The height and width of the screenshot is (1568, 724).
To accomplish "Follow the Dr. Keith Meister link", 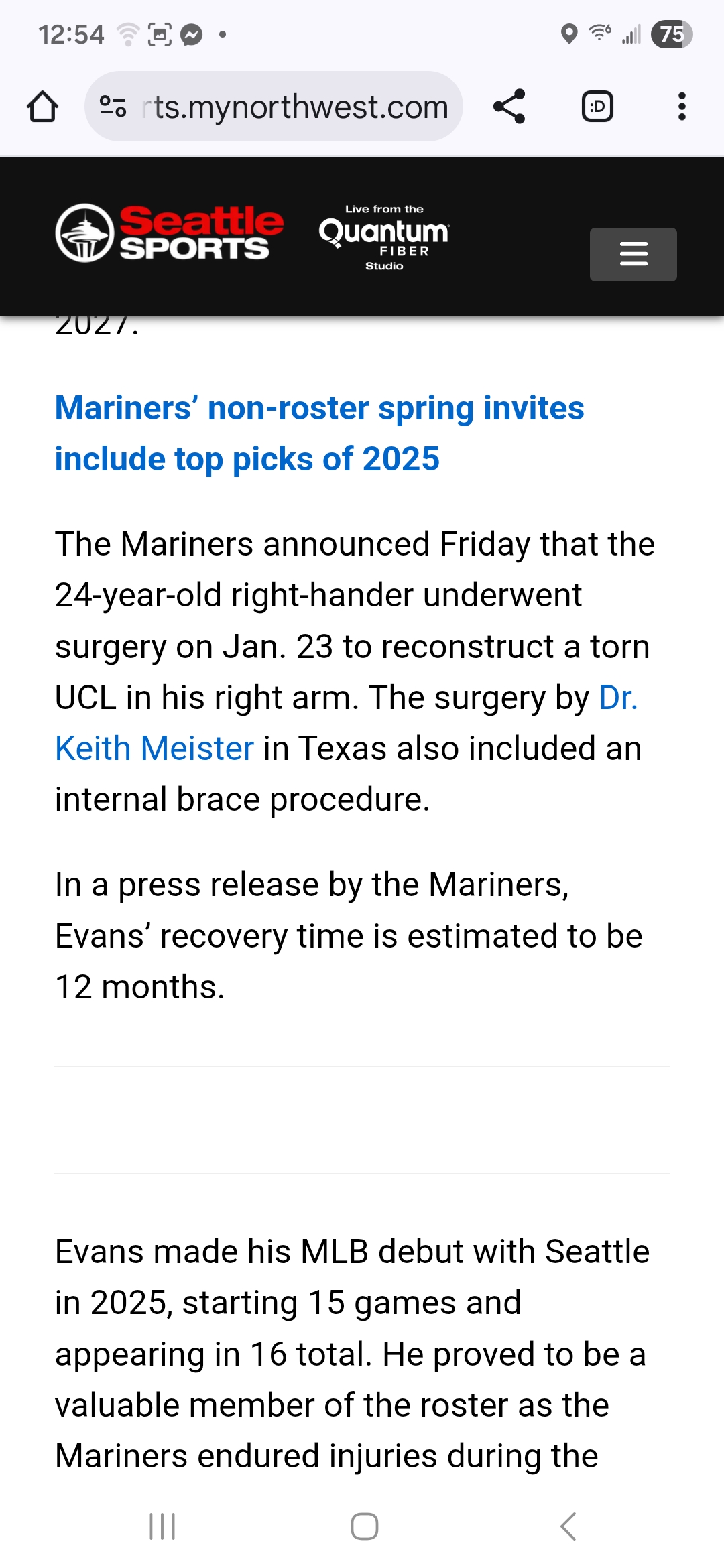I will [154, 748].
